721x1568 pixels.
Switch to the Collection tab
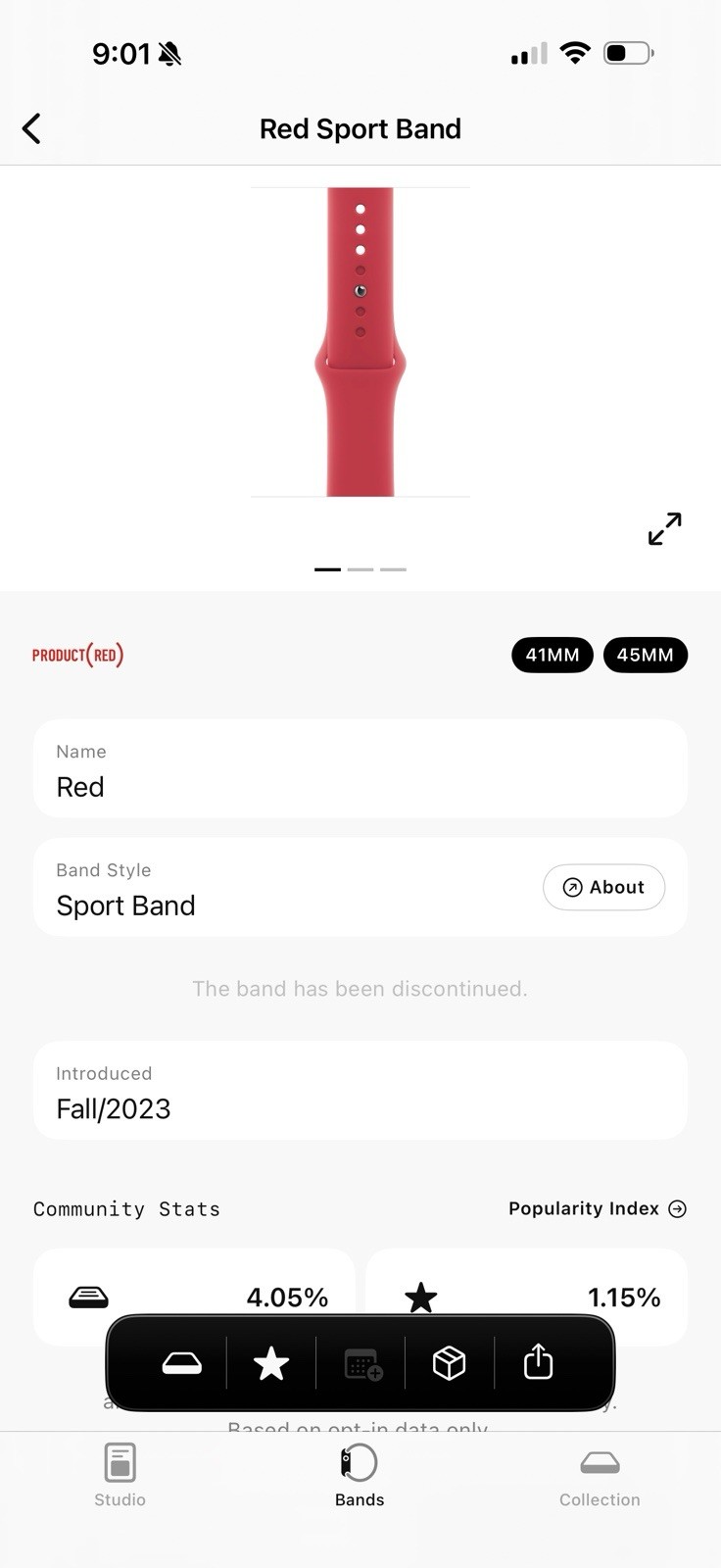(600, 1475)
